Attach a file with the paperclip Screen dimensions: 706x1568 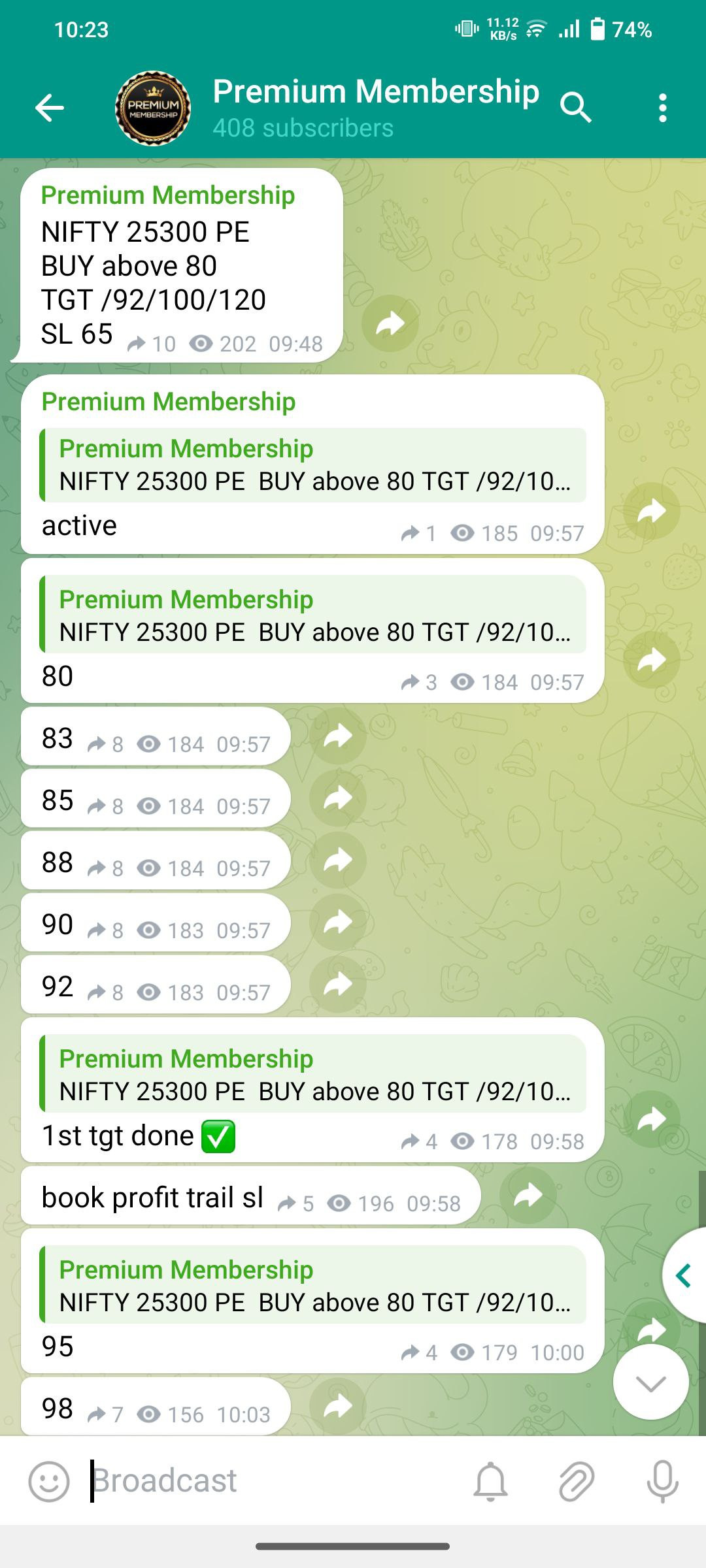577,1481
